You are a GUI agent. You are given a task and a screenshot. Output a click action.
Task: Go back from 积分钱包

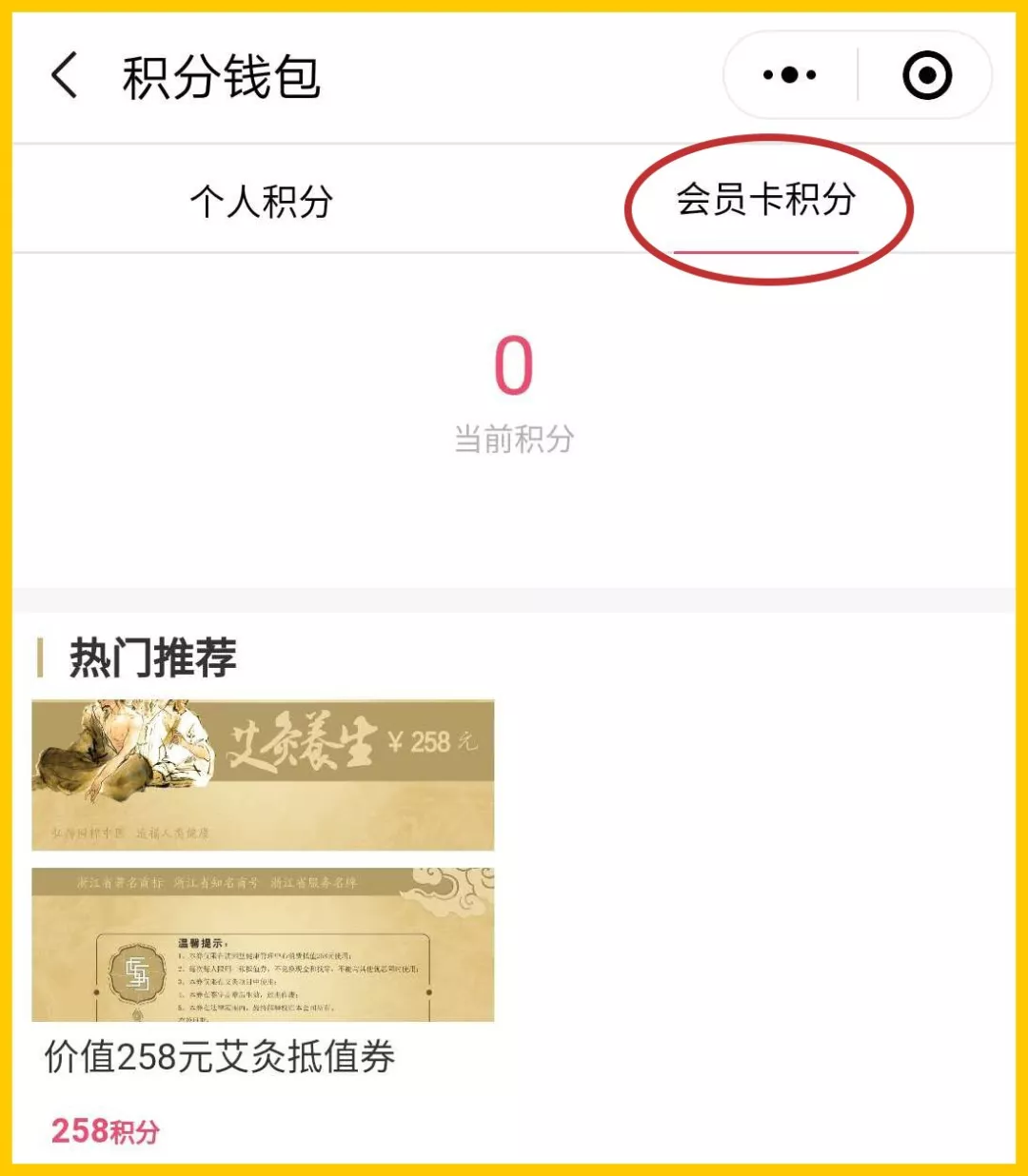[65, 76]
